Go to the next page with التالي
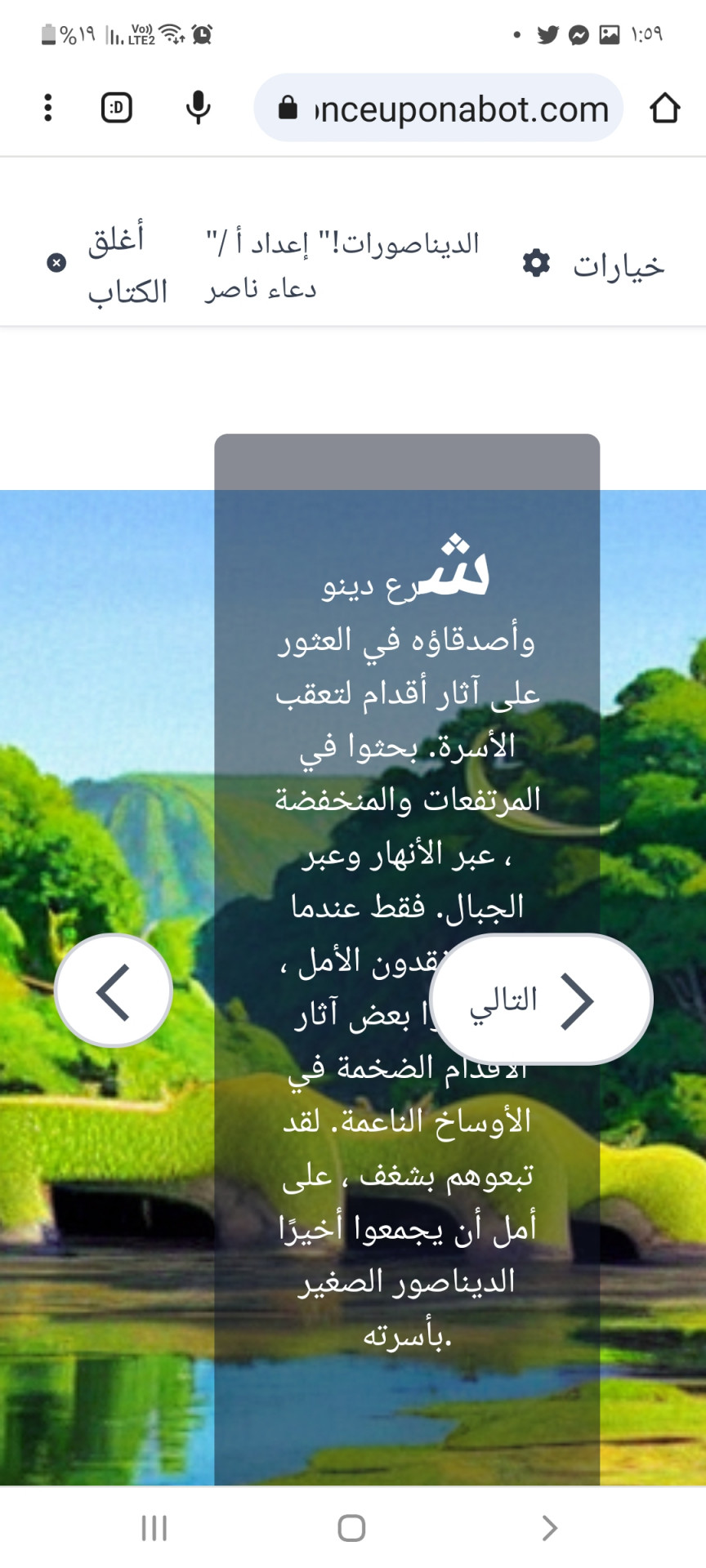The width and height of the screenshot is (706, 1568). coord(541,1000)
